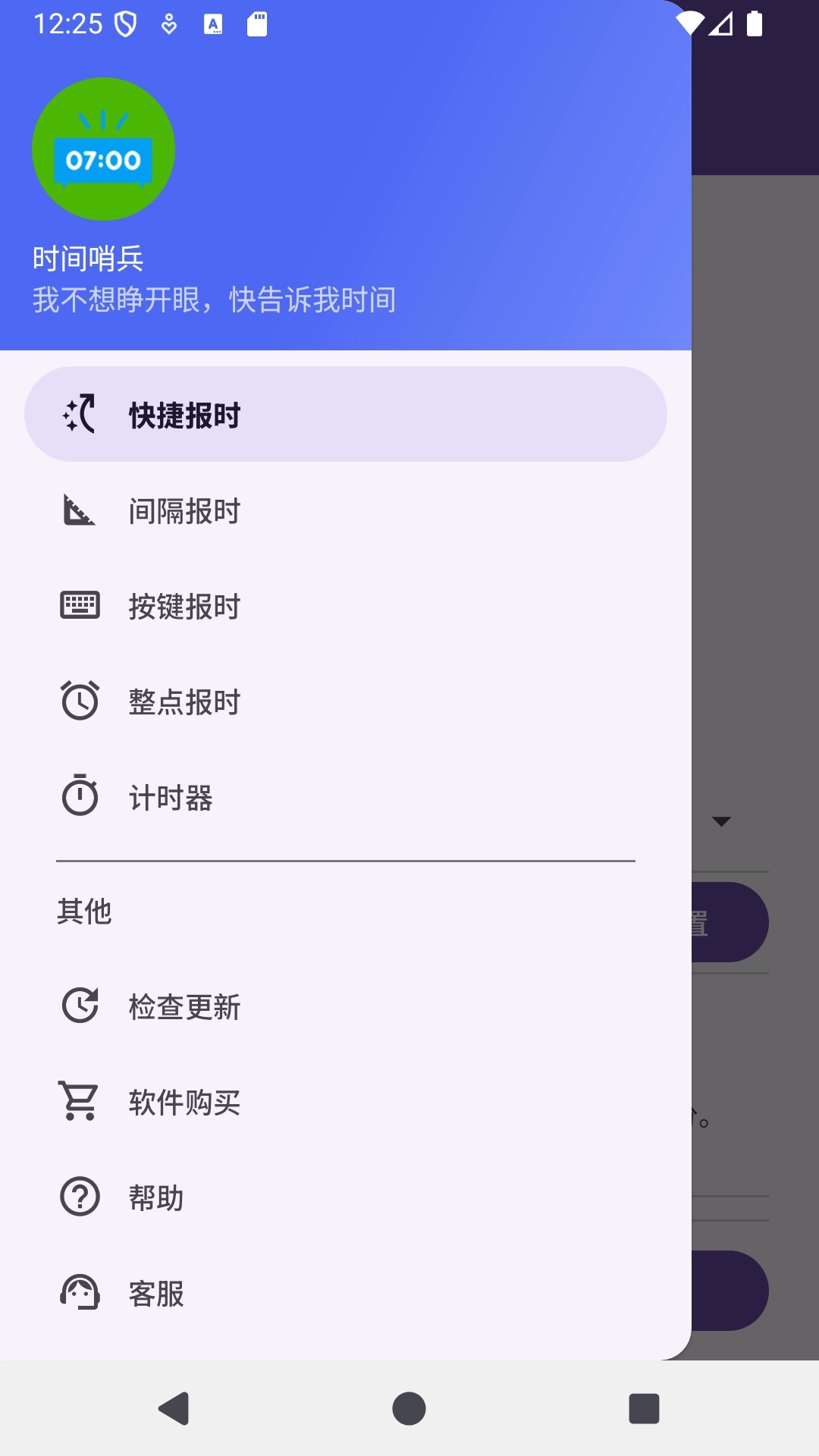Viewport: 819px width, 1456px height.
Task: Click the 间隔报时 ruler icon
Action: tap(79, 510)
